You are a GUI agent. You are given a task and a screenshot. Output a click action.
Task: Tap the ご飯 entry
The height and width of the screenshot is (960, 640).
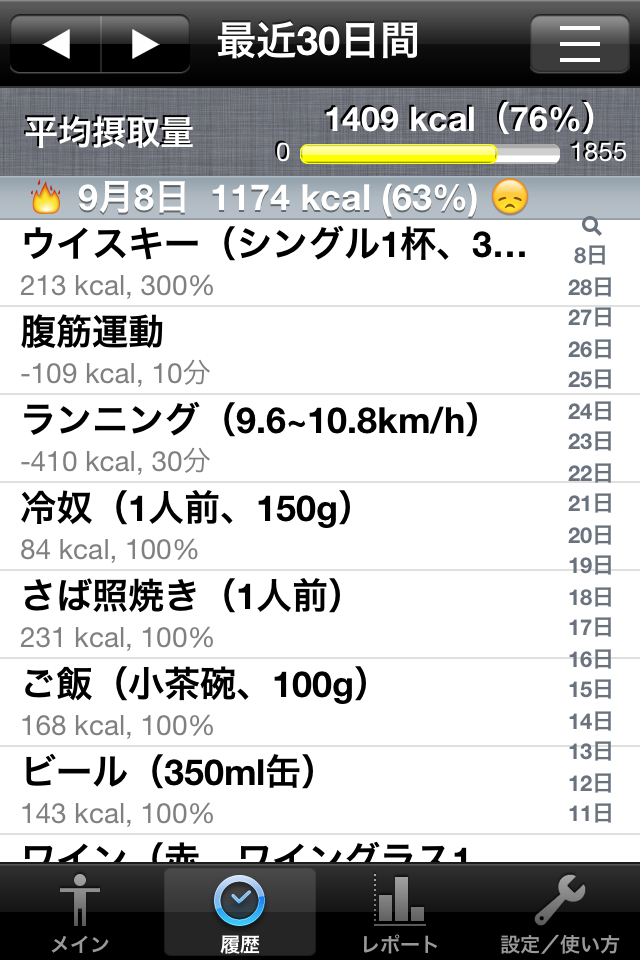[280, 702]
